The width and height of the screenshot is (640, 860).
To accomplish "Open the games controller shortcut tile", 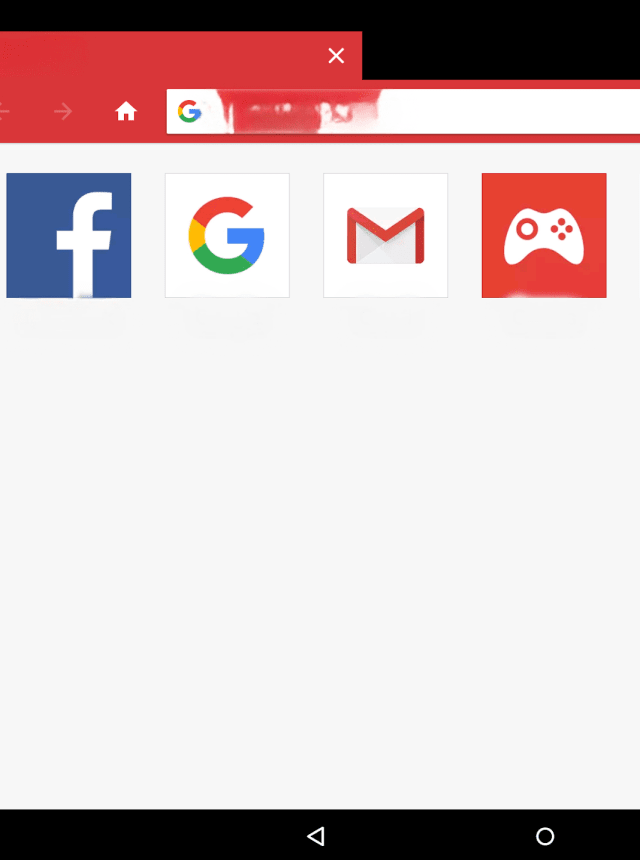I will point(543,235).
